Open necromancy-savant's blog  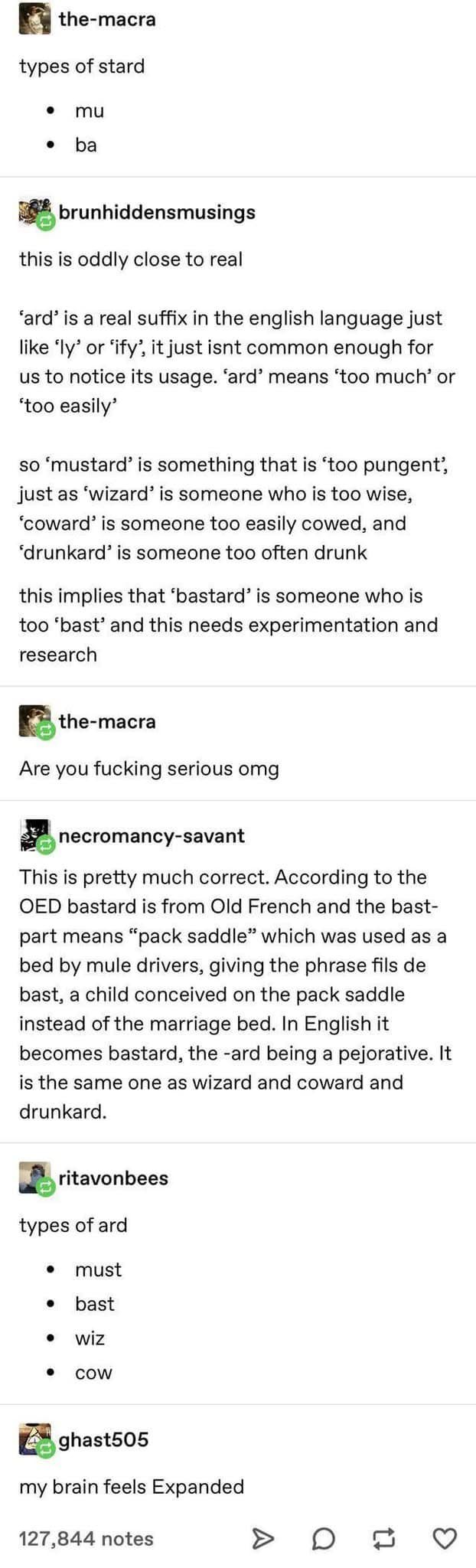point(152,835)
